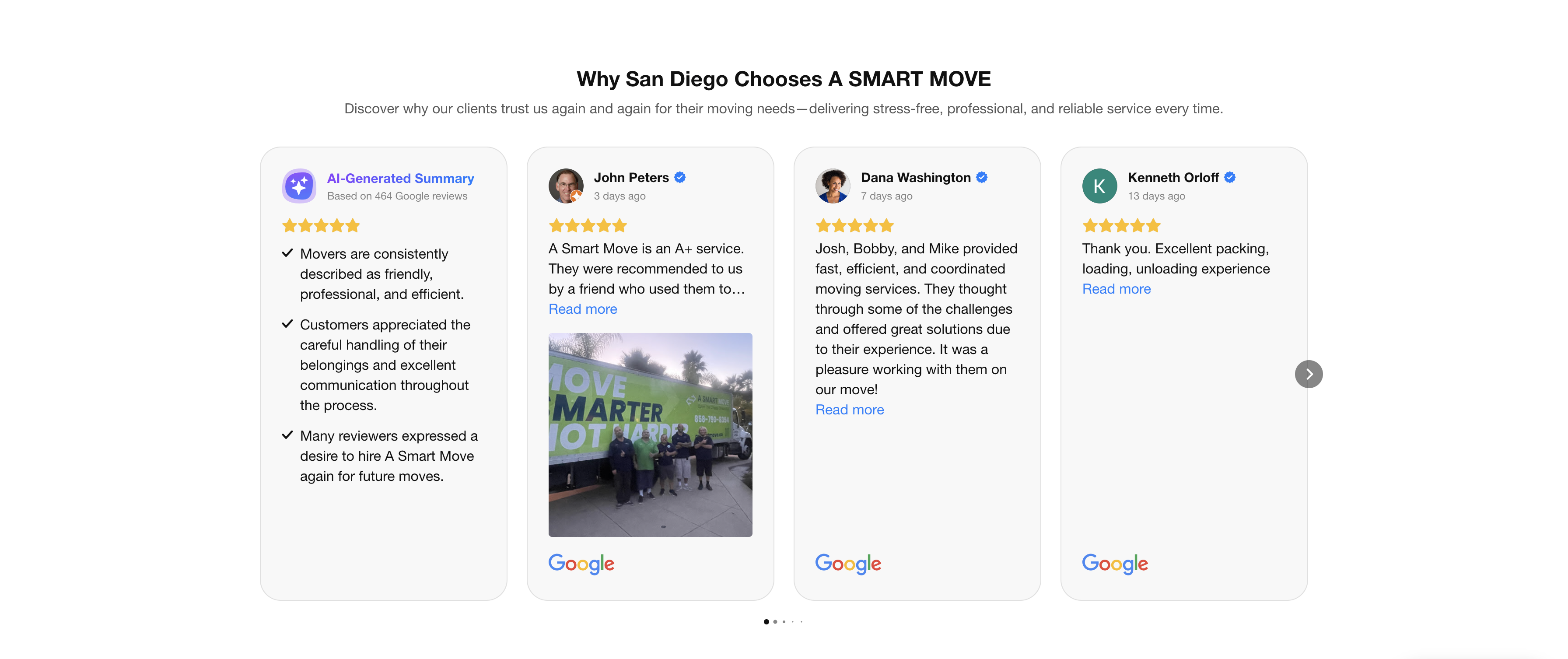Image resolution: width=1568 pixels, height=659 pixels.
Task: Open Dana Washington's reviewer profile name
Action: 915,177
